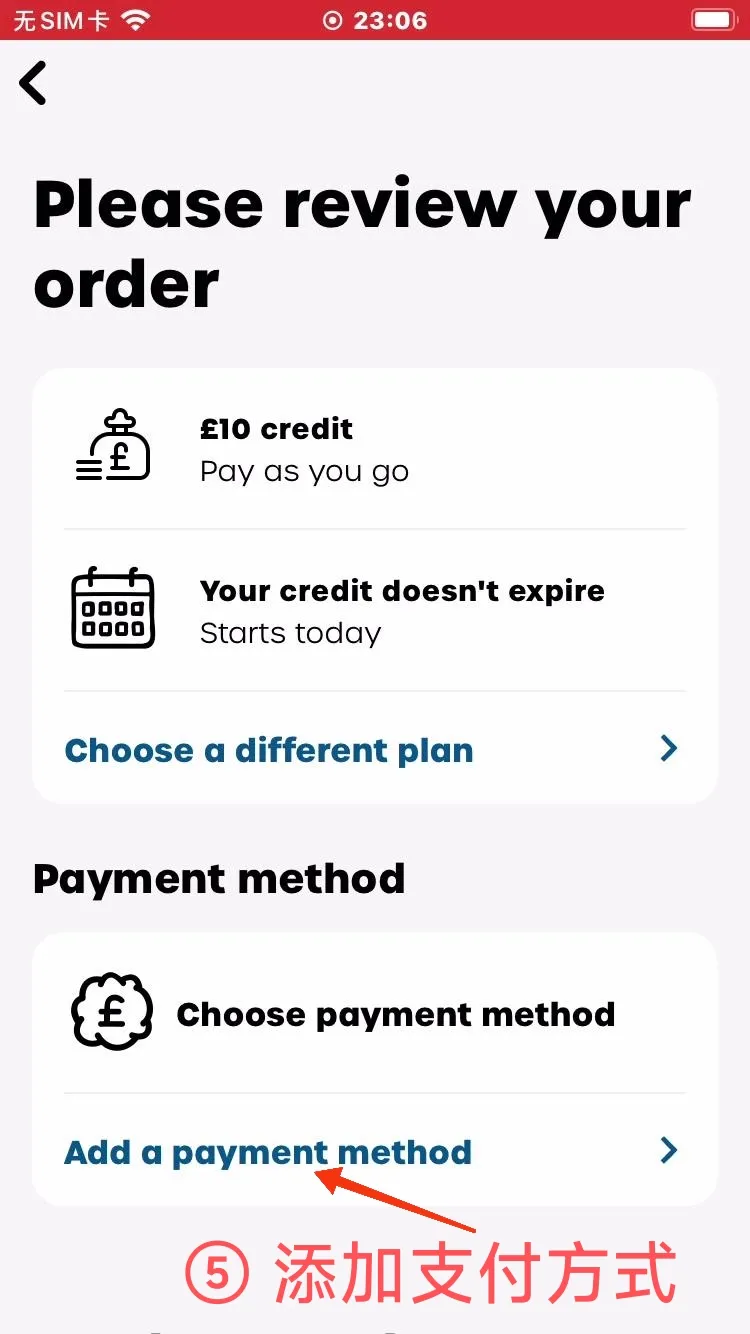Tap the Starts today text
The width and height of the screenshot is (750, 1334).
tap(291, 632)
